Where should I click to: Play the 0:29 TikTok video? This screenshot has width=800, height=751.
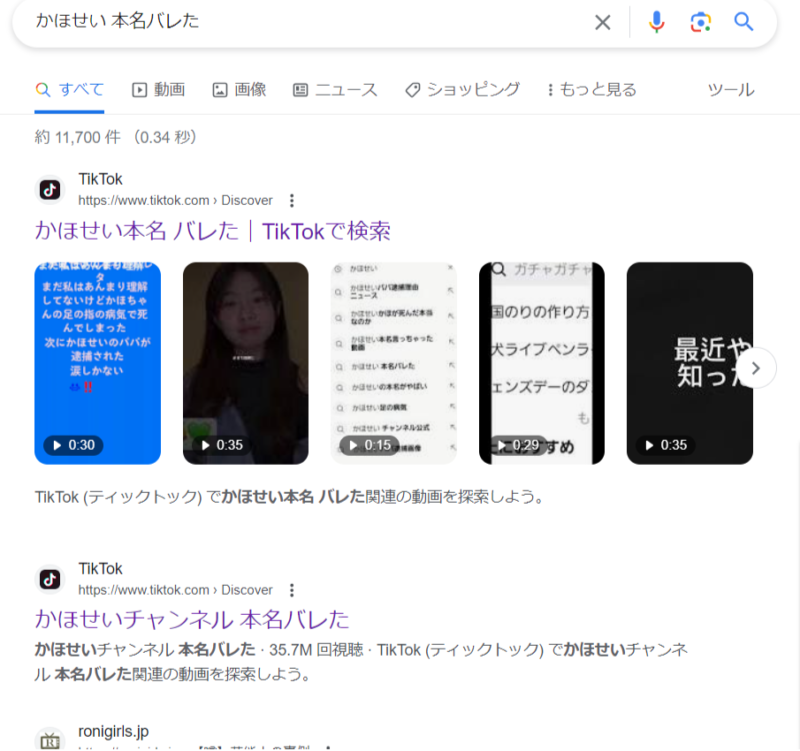[541, 363]
